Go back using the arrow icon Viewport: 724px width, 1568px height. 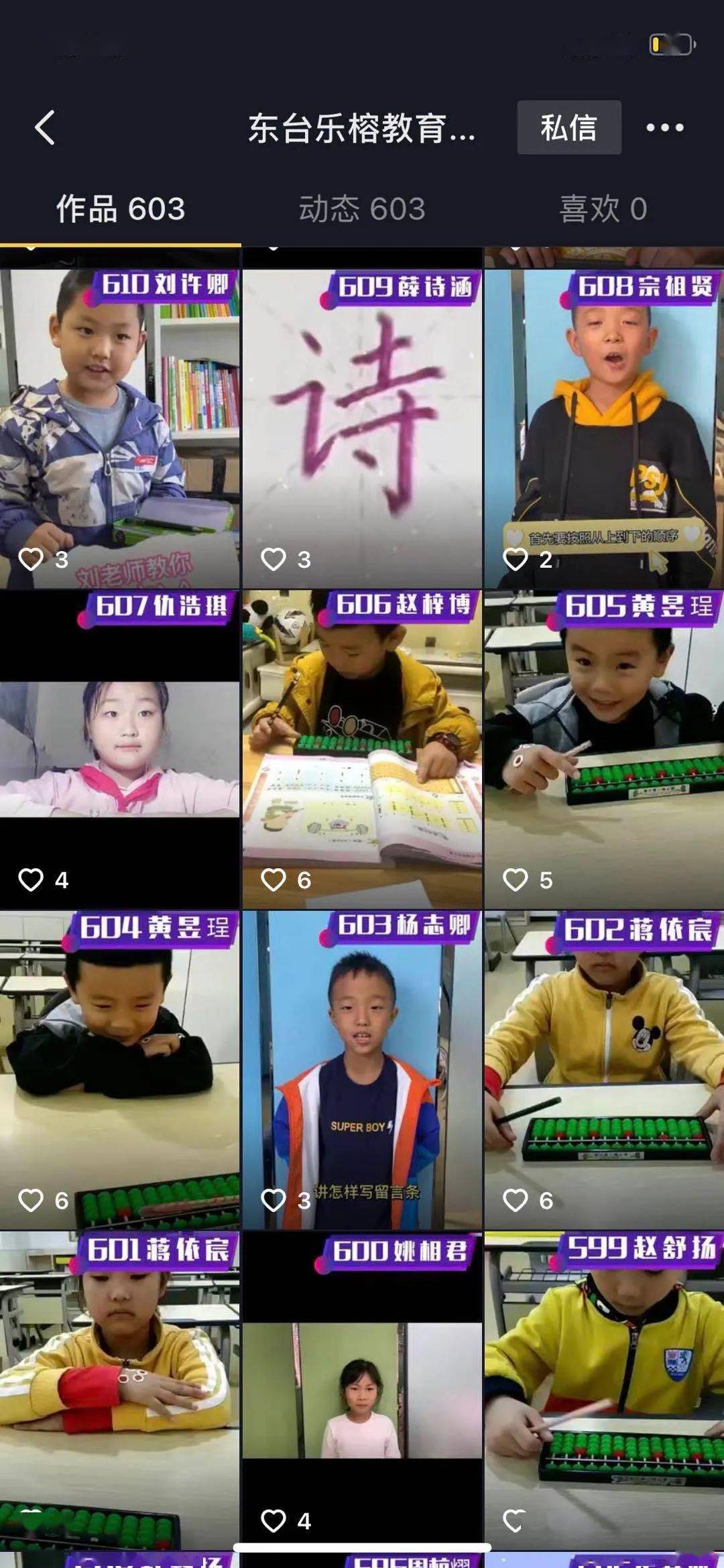45,128
